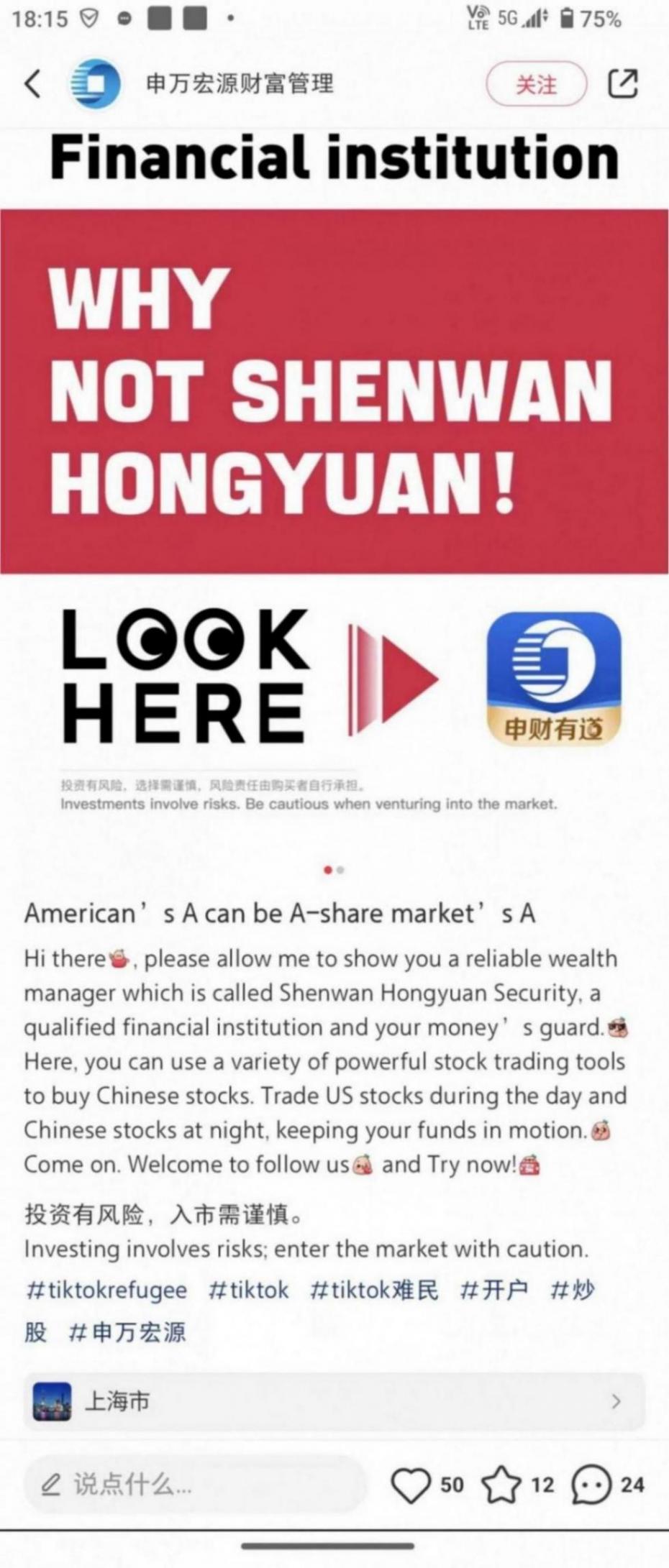
Task: Open the #申万宏源 hashtag
Action: pos(127,1332)
